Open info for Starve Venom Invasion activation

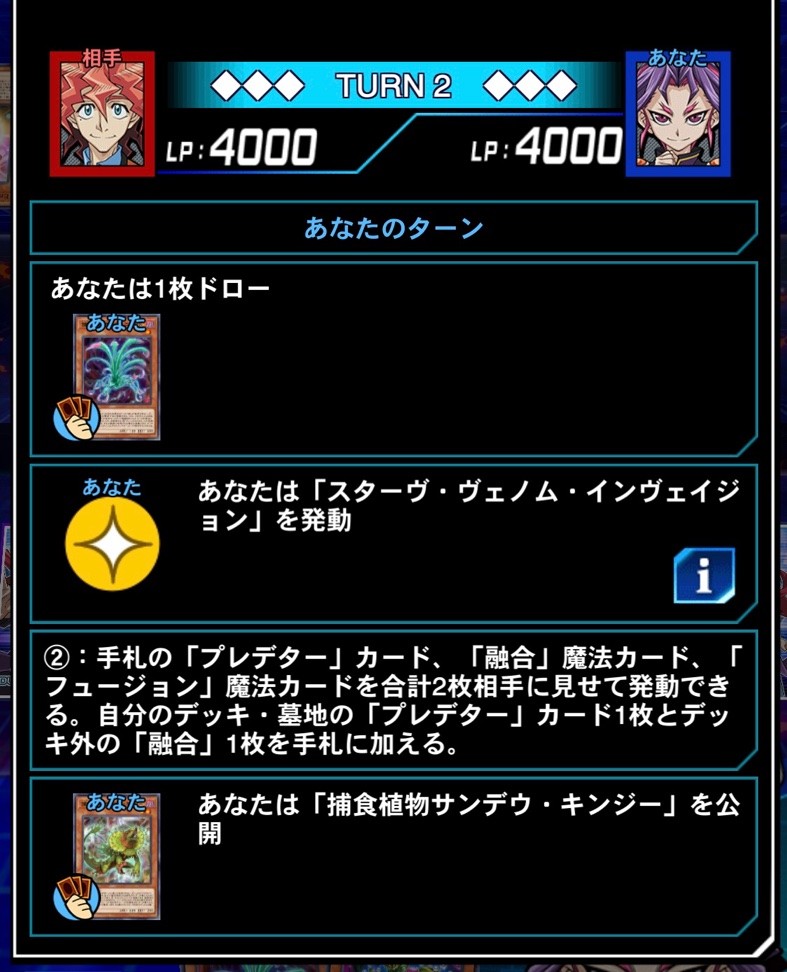pos(704,576)
